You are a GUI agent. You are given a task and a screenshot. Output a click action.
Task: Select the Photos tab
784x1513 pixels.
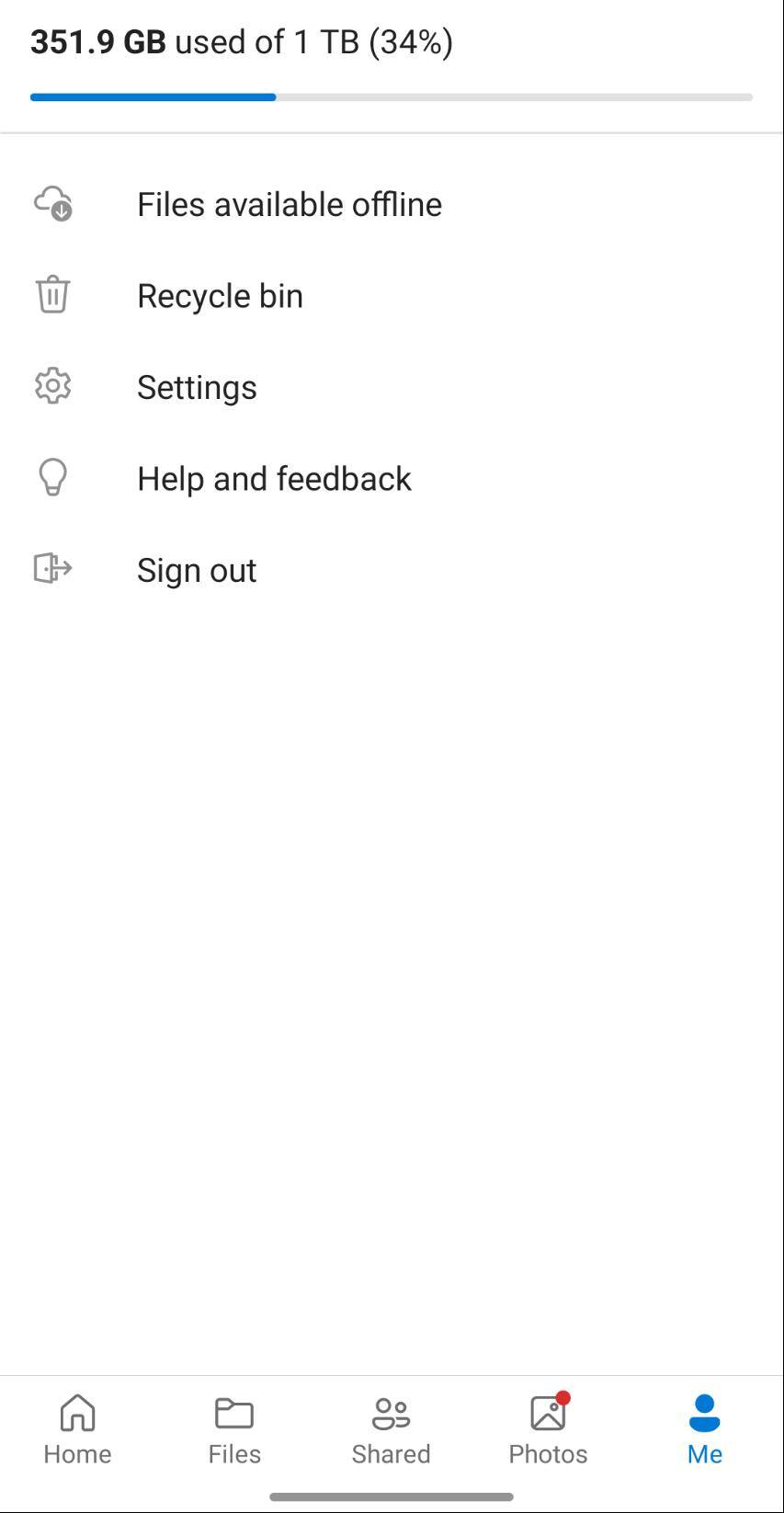point(548,1430)
